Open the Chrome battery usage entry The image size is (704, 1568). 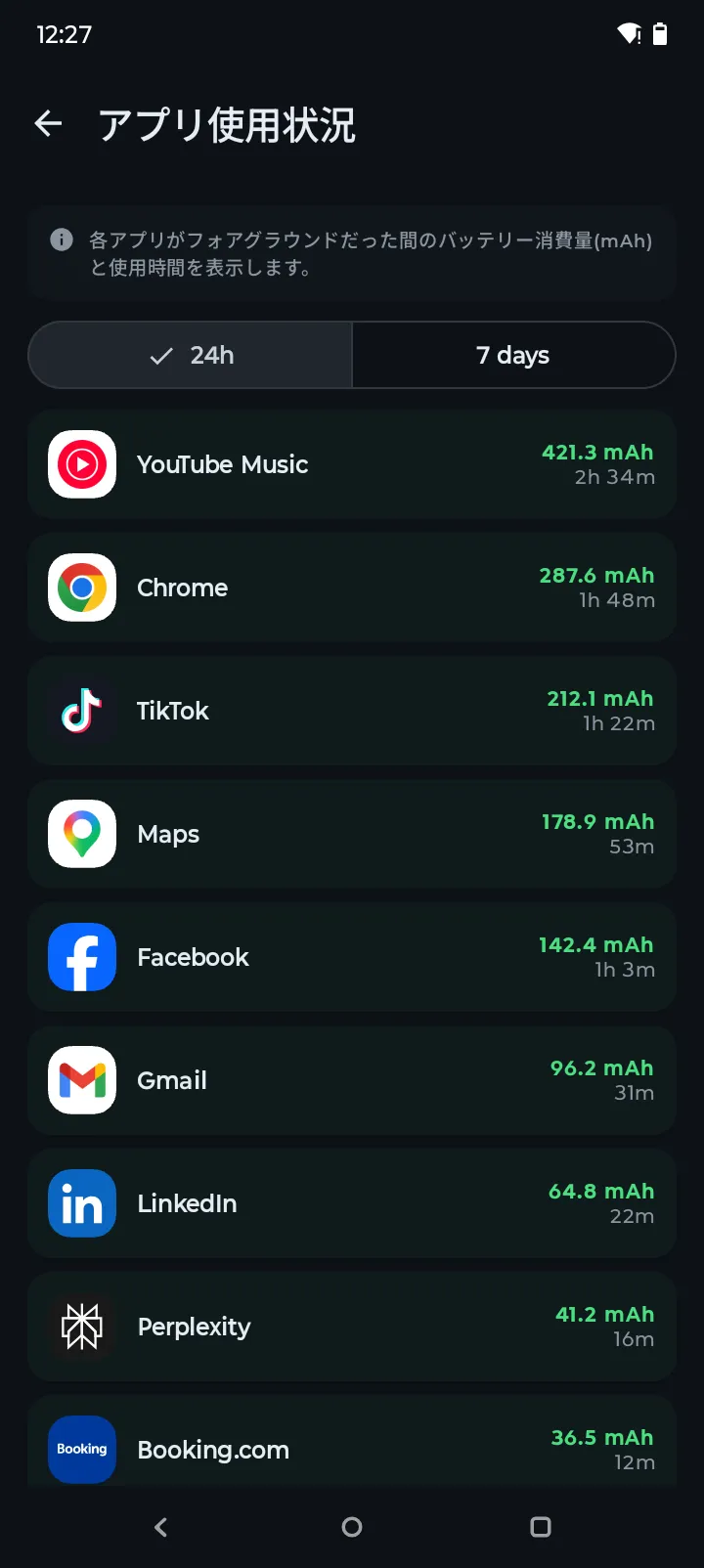point(352,588)
